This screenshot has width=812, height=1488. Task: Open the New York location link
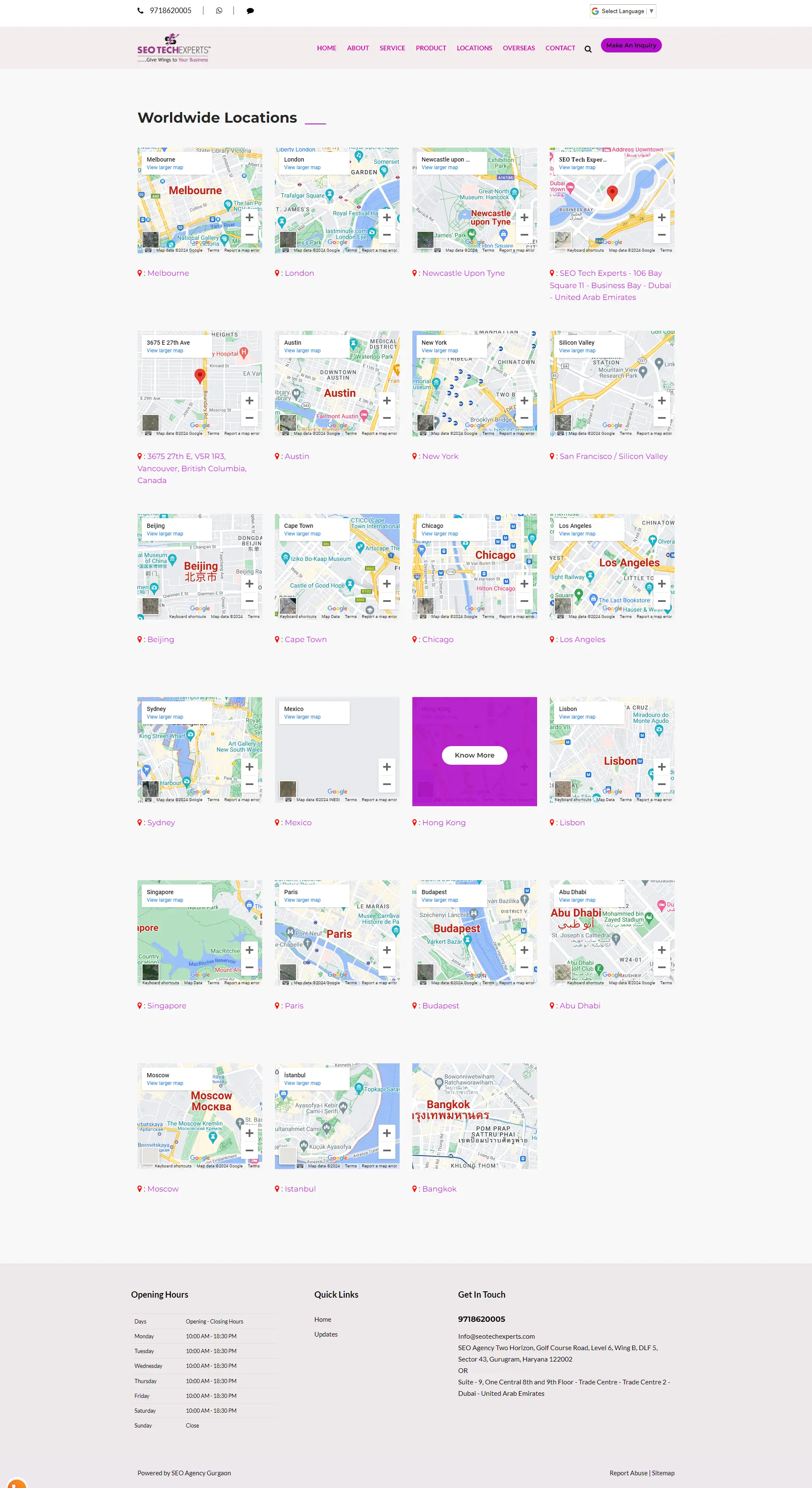pos(439,456)
